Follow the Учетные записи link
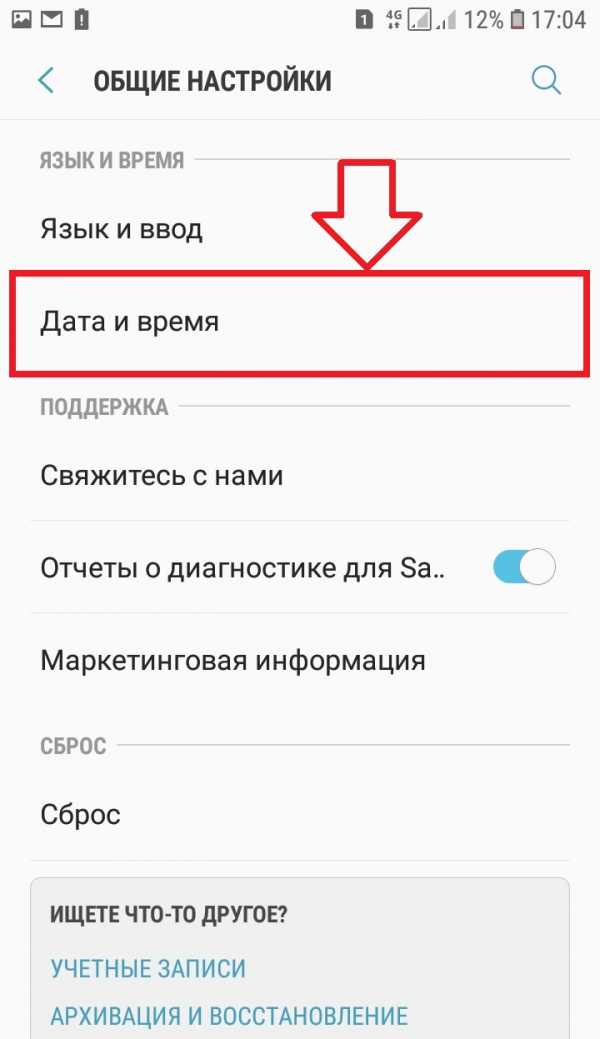Viewport: 600px width, 1039px height. click(x=148, y=968)
